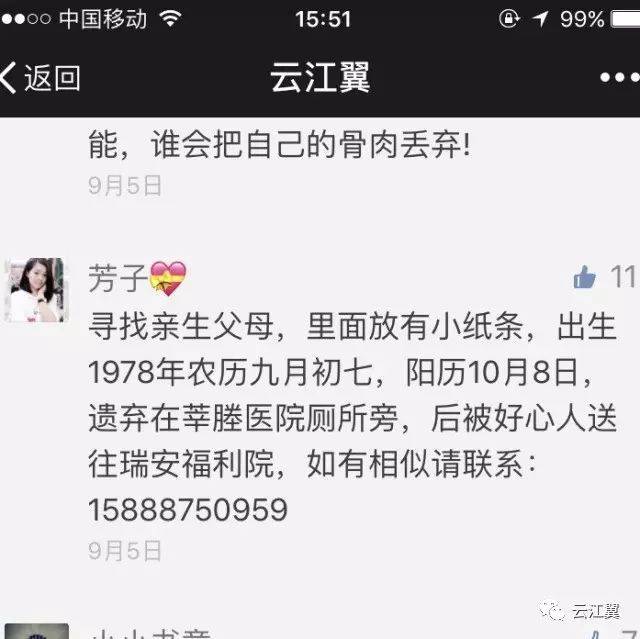This screenshot has height=639, width=640.
Task: Open the three-dot overflow menu
Action: click(x=619, y=77)
